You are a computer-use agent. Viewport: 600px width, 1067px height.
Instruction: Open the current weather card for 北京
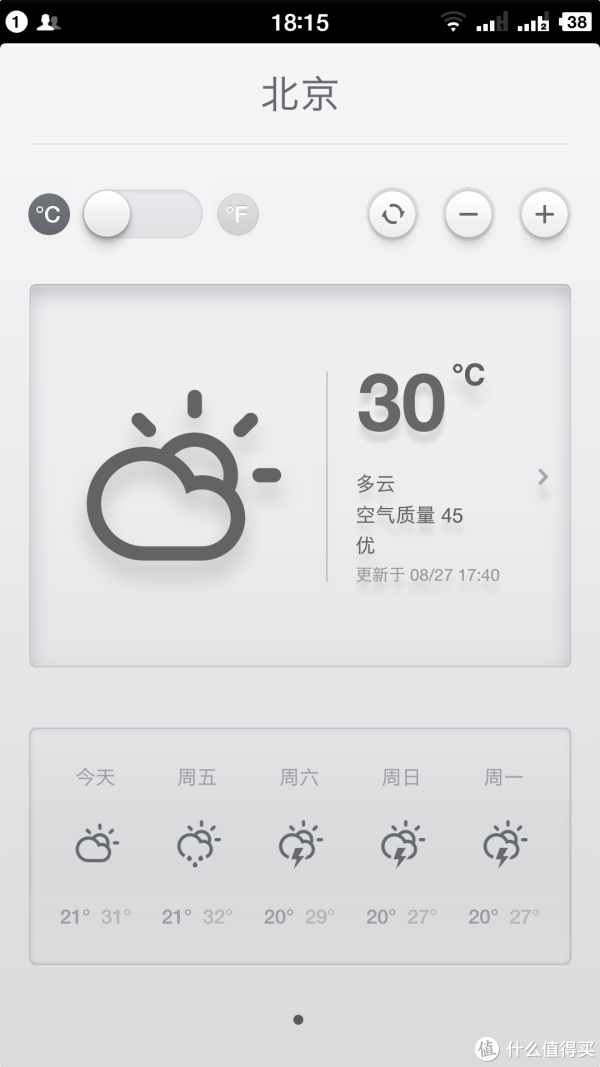(300, 476)
